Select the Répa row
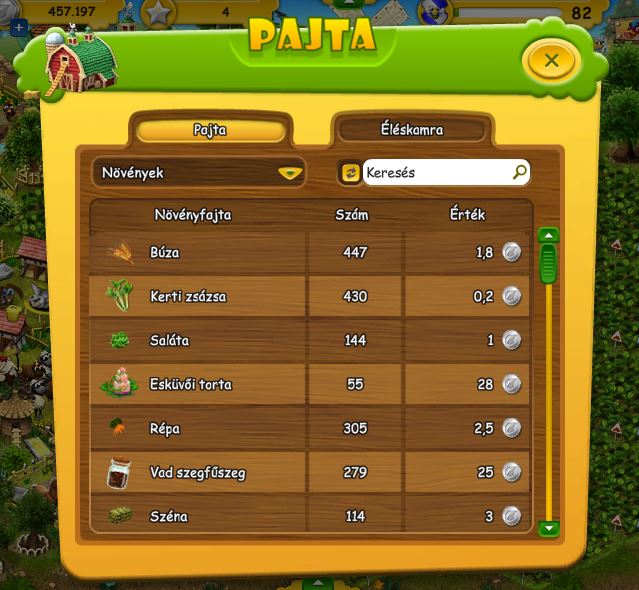The image size is (639, 590). coord(310,429)
